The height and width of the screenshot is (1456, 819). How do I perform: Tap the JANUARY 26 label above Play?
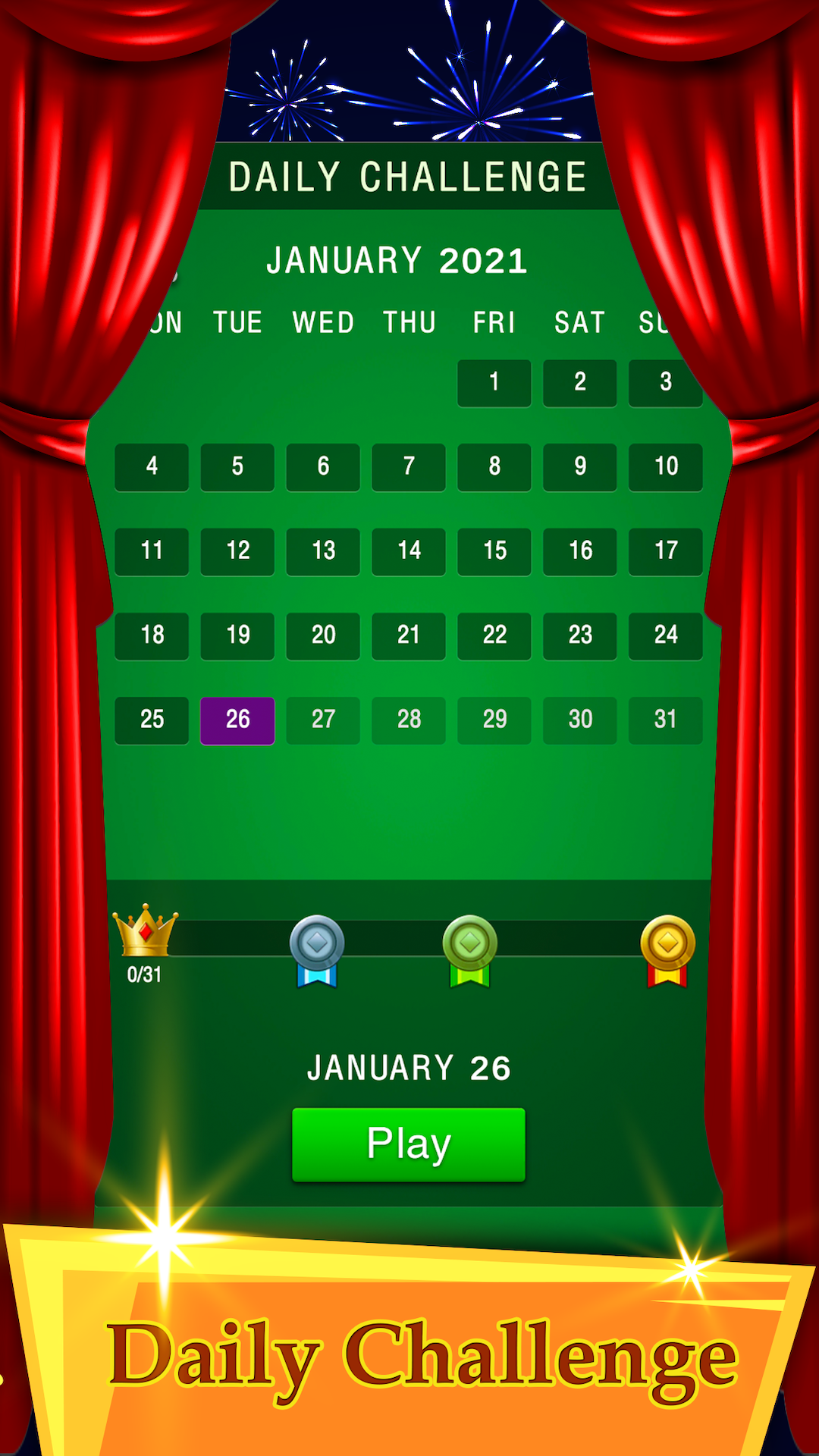click(408, 1066)
